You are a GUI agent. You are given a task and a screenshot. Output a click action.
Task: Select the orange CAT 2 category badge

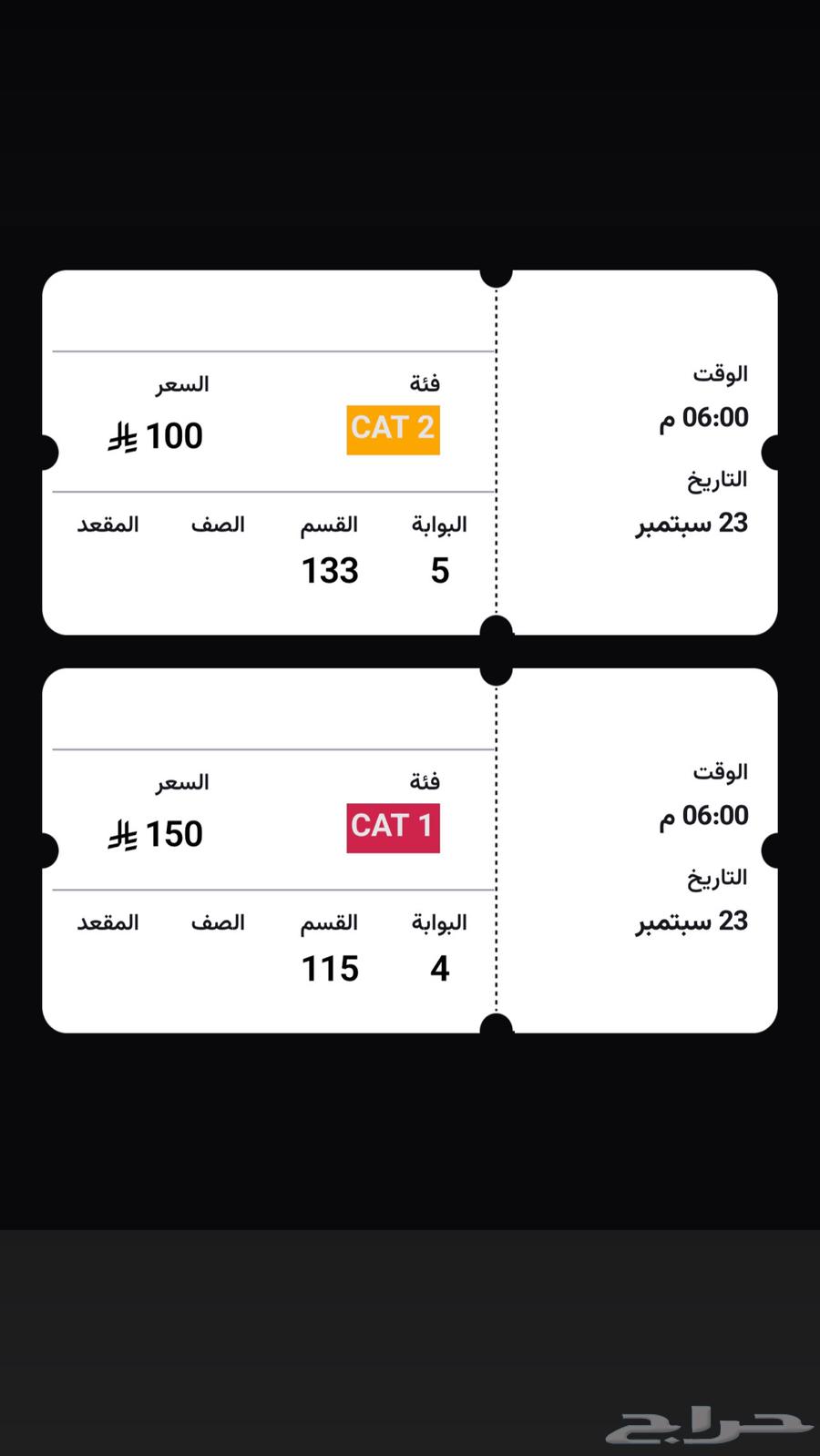click(x=393, y=428)
